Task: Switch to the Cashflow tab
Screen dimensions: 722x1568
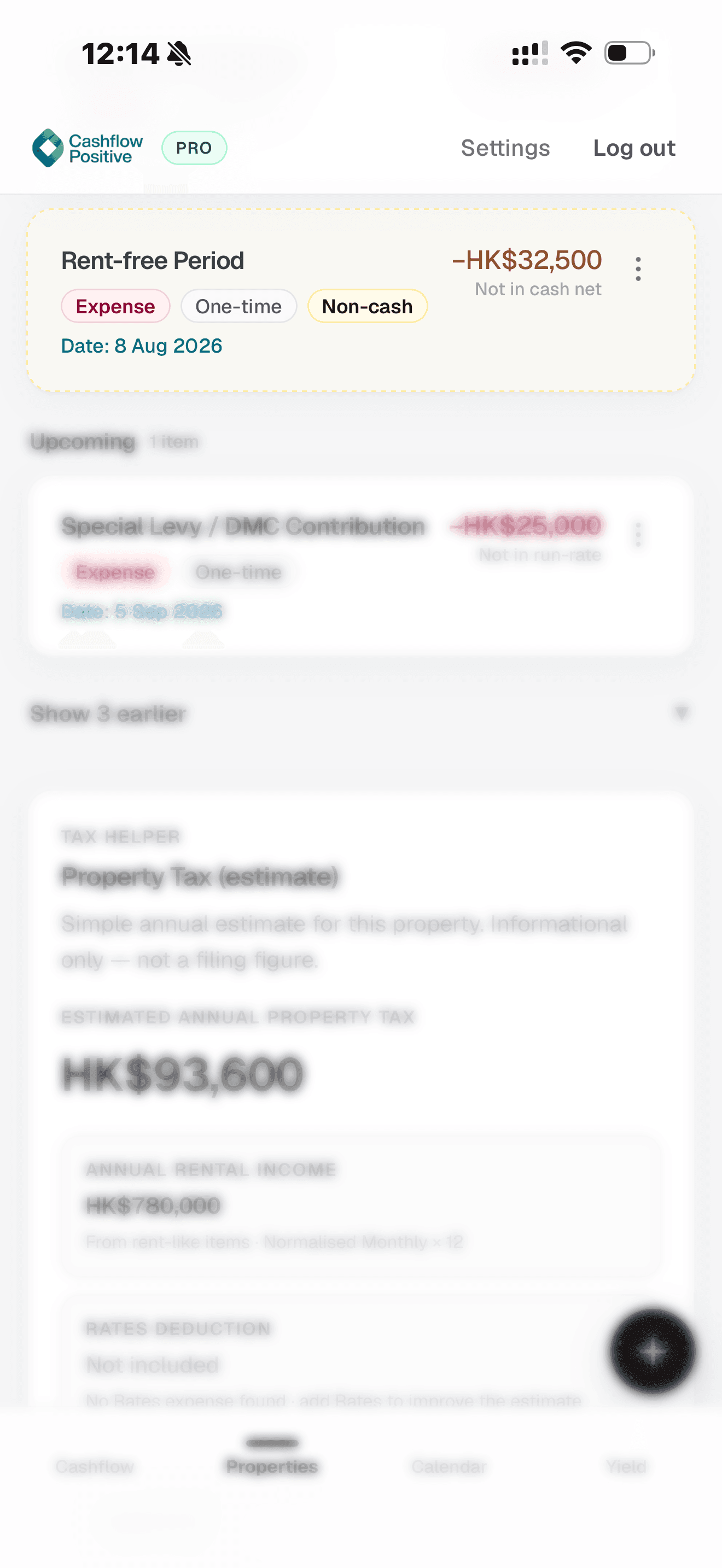Action: [x=95, y=1466]
